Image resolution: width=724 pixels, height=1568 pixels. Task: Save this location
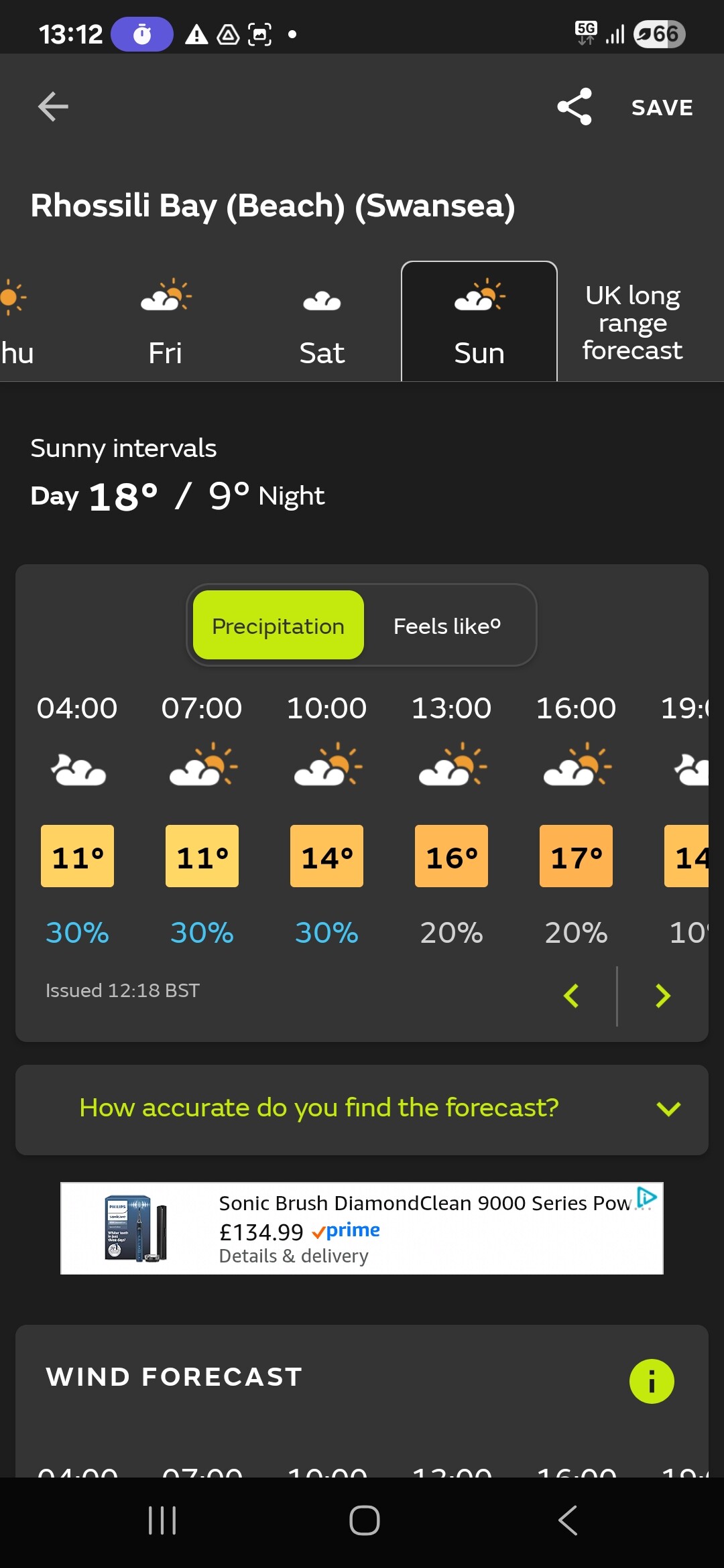662,108
